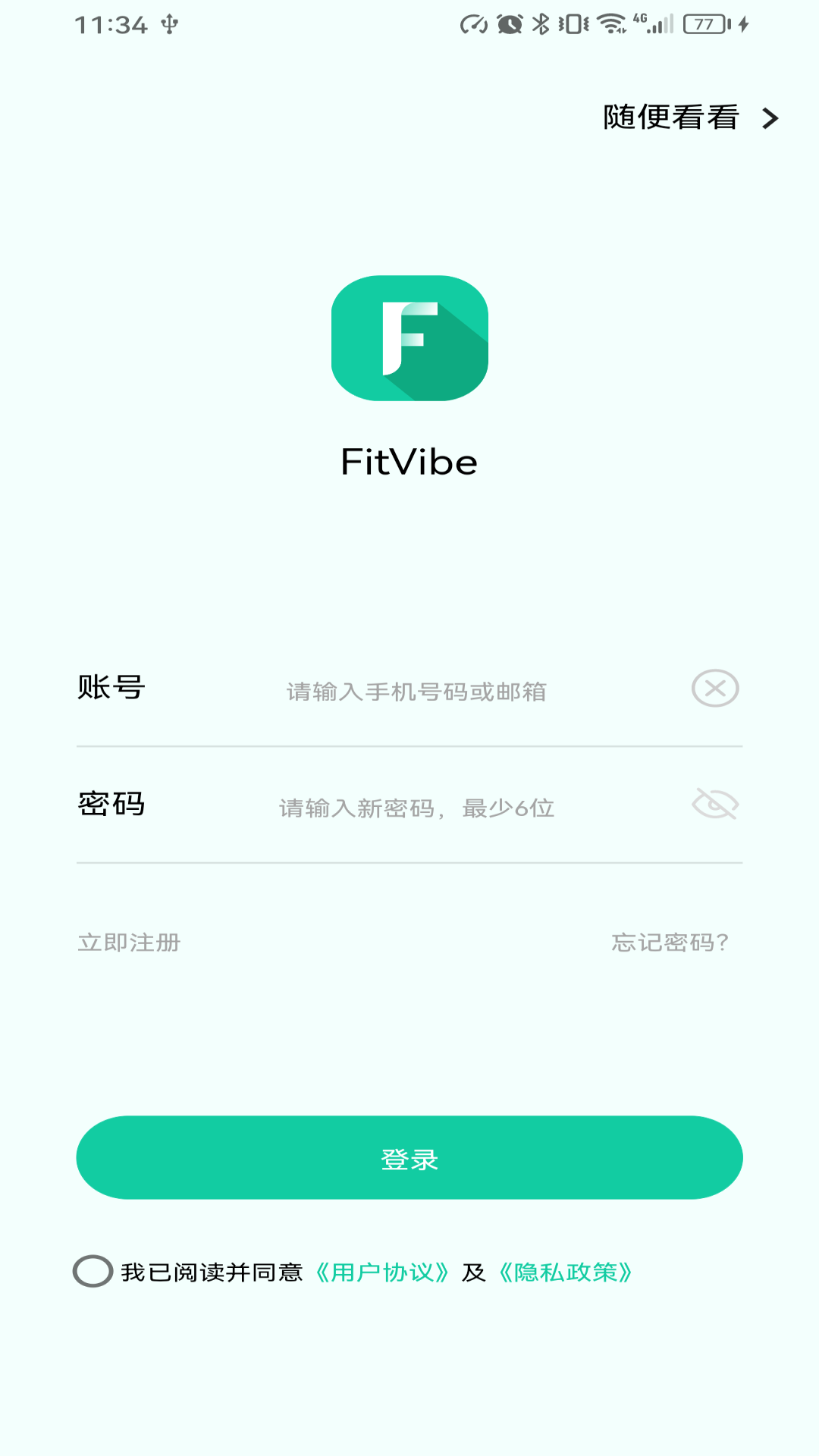Clear the account input field
This screenshot has width=819, height=1456.
click(714, 689)
